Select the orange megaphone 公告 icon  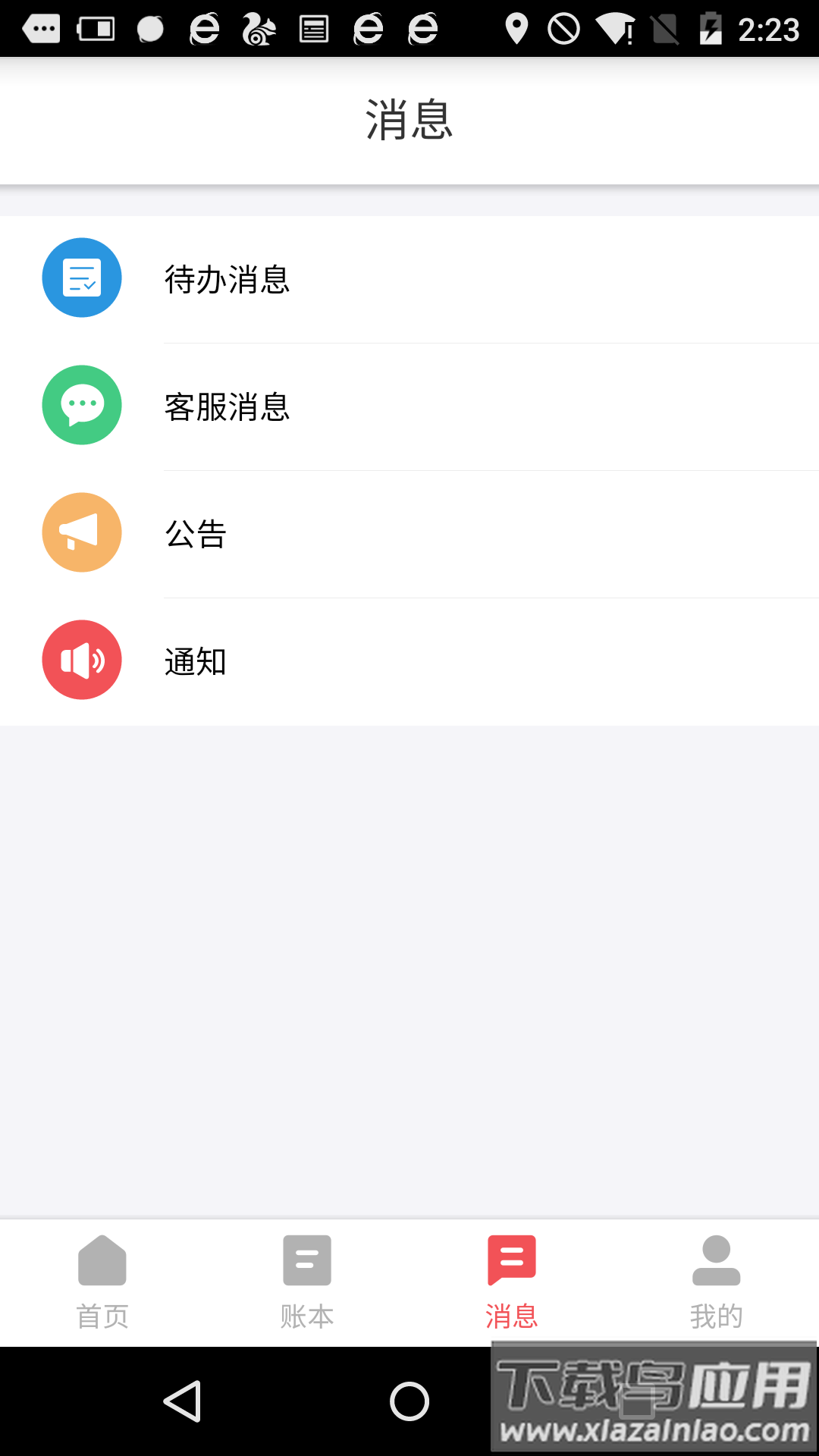tap(82, 532)
